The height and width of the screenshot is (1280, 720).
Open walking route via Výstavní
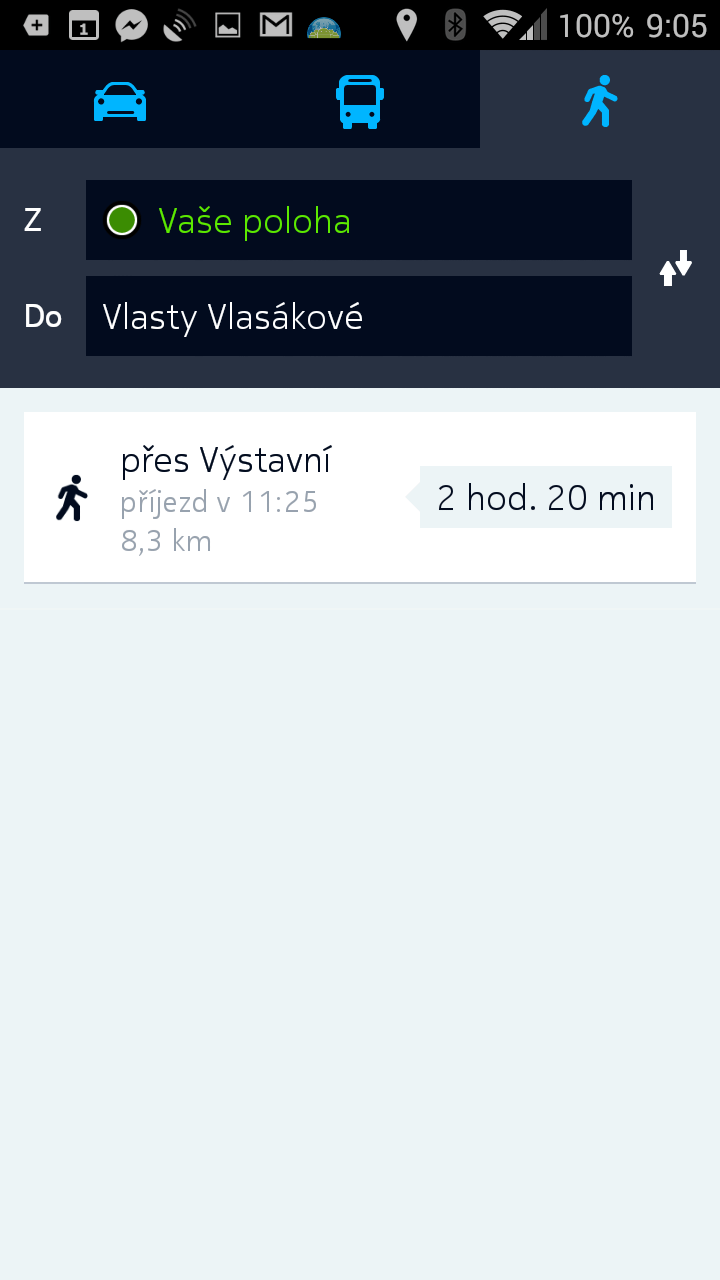click(360, 497)
